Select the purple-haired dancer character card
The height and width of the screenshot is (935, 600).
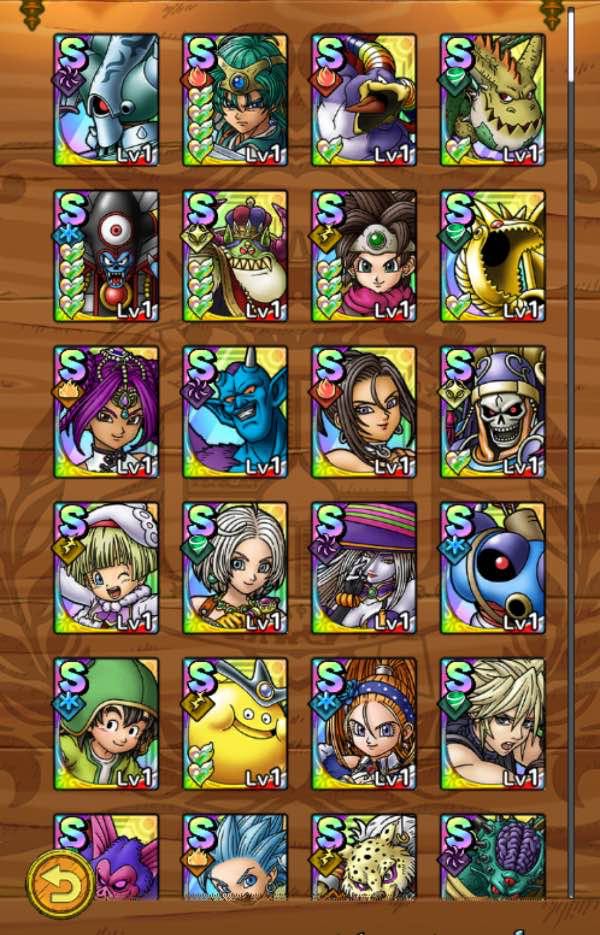point(106,412)
